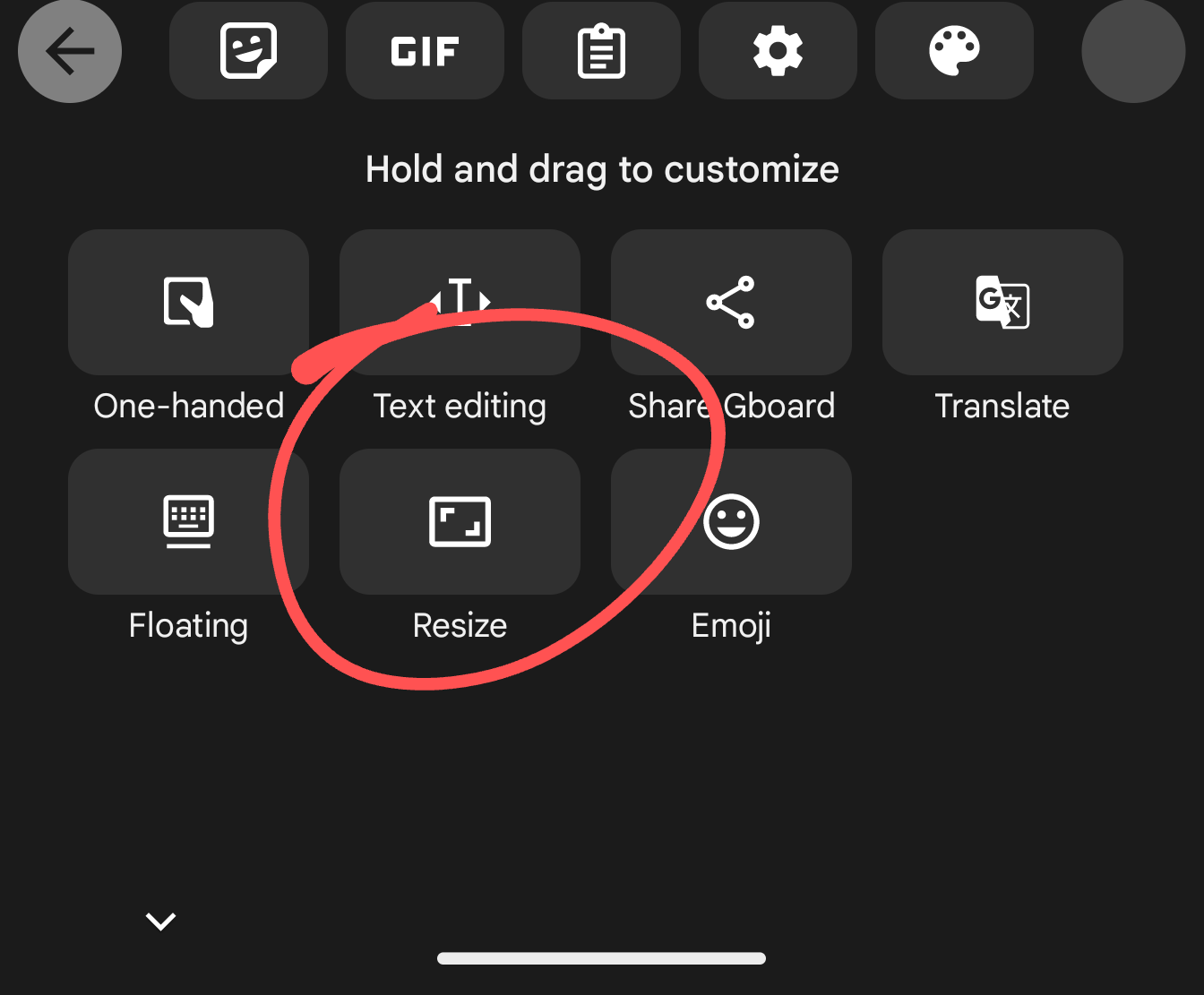Go back from the Gboard toolbar menu
The height and width of the screenshot is (995, 1204).
pyautogui.click(x=70, y=51)
